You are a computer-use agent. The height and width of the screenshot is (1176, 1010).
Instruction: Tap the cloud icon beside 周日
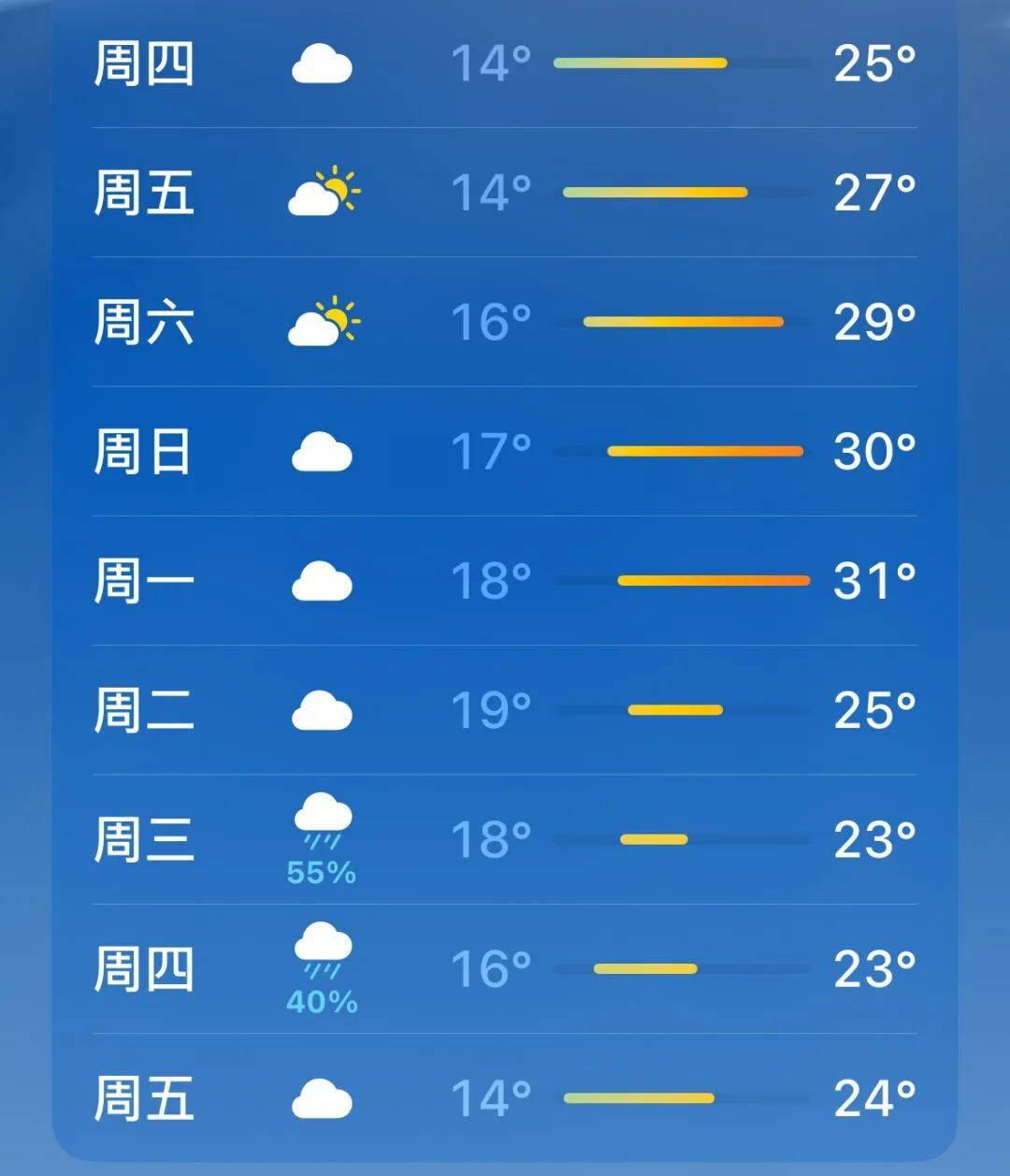(x=321, y=451)
